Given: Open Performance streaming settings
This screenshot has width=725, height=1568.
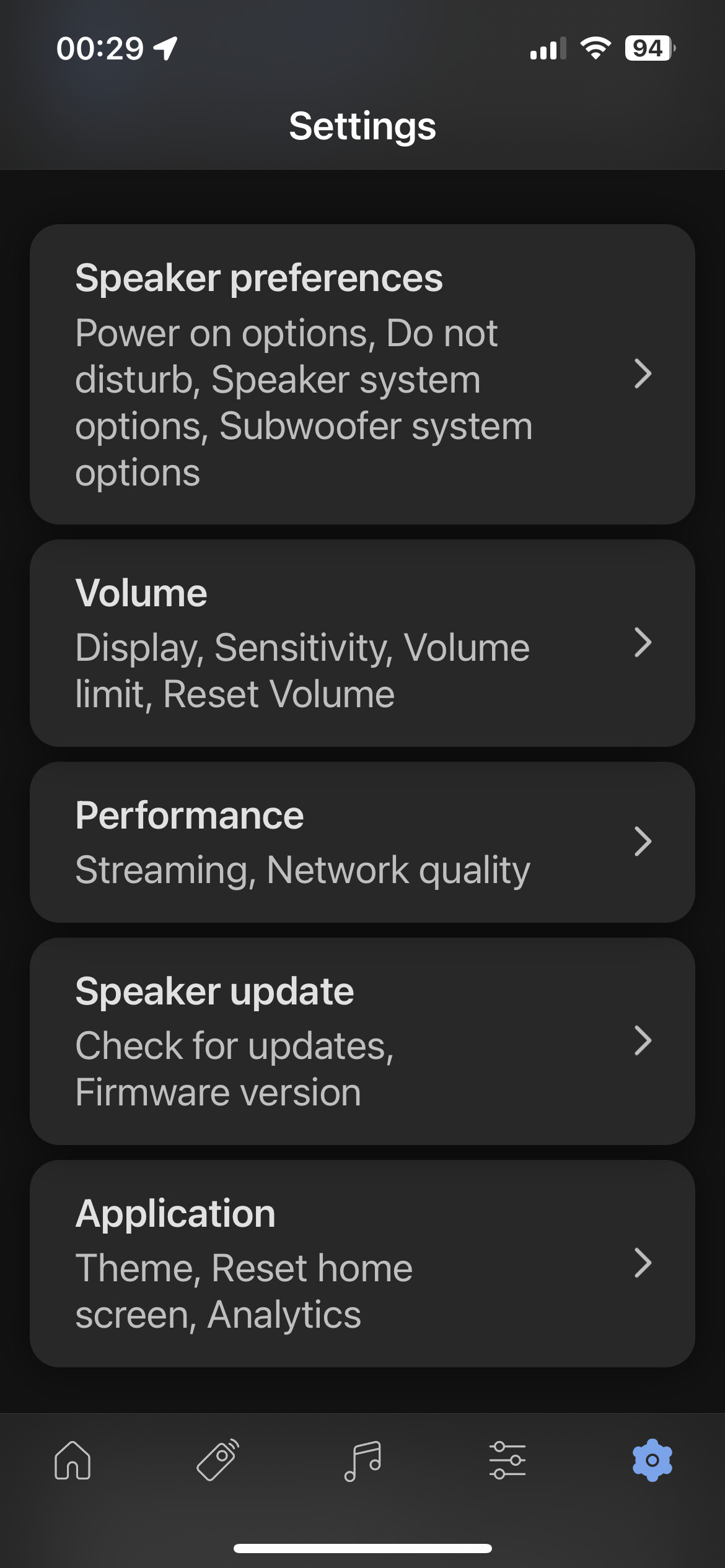Looking at the screenshot, I should pos(362,842).
